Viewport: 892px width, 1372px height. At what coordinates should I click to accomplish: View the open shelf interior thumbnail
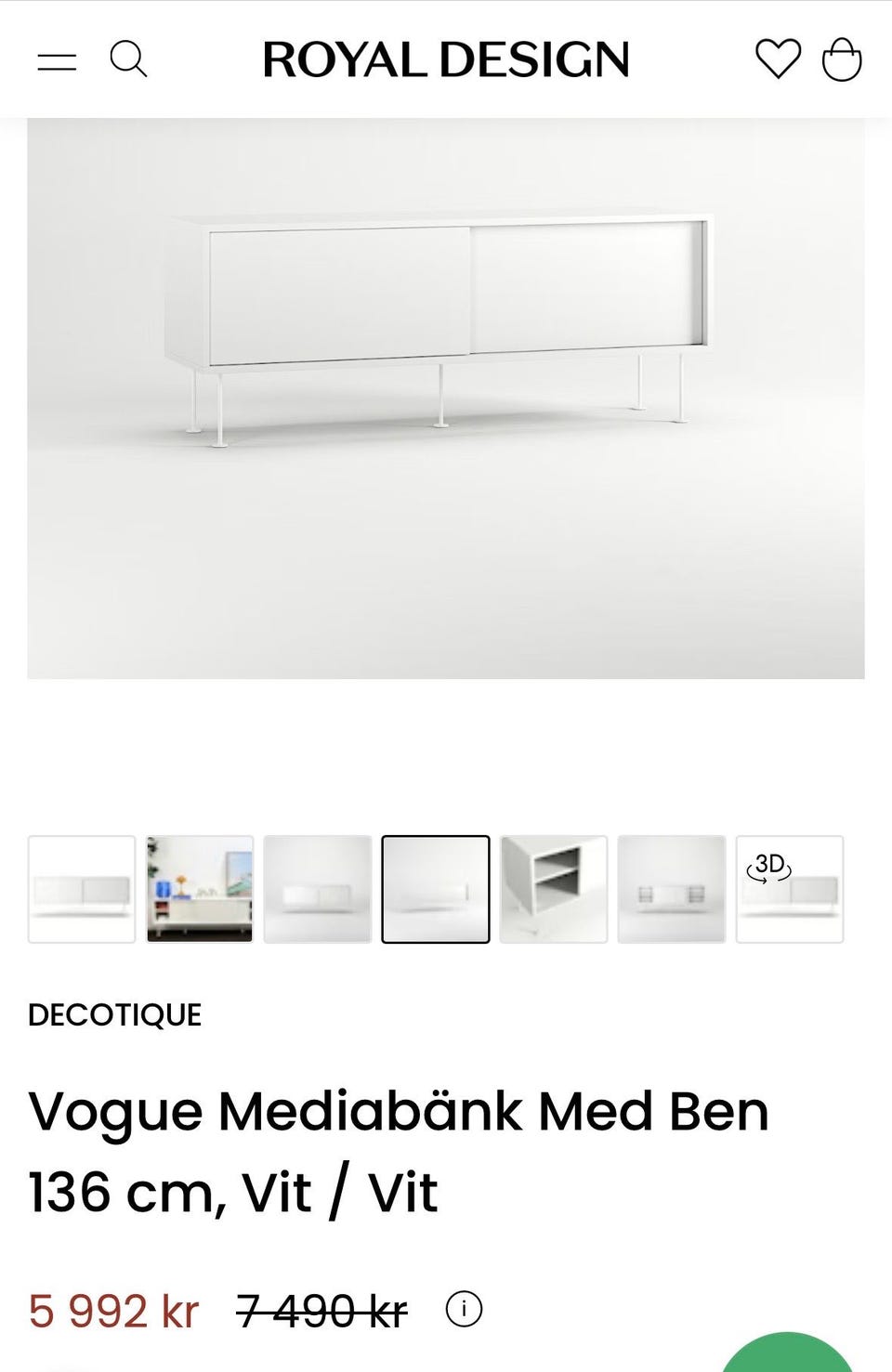click(x=553, y=887)
